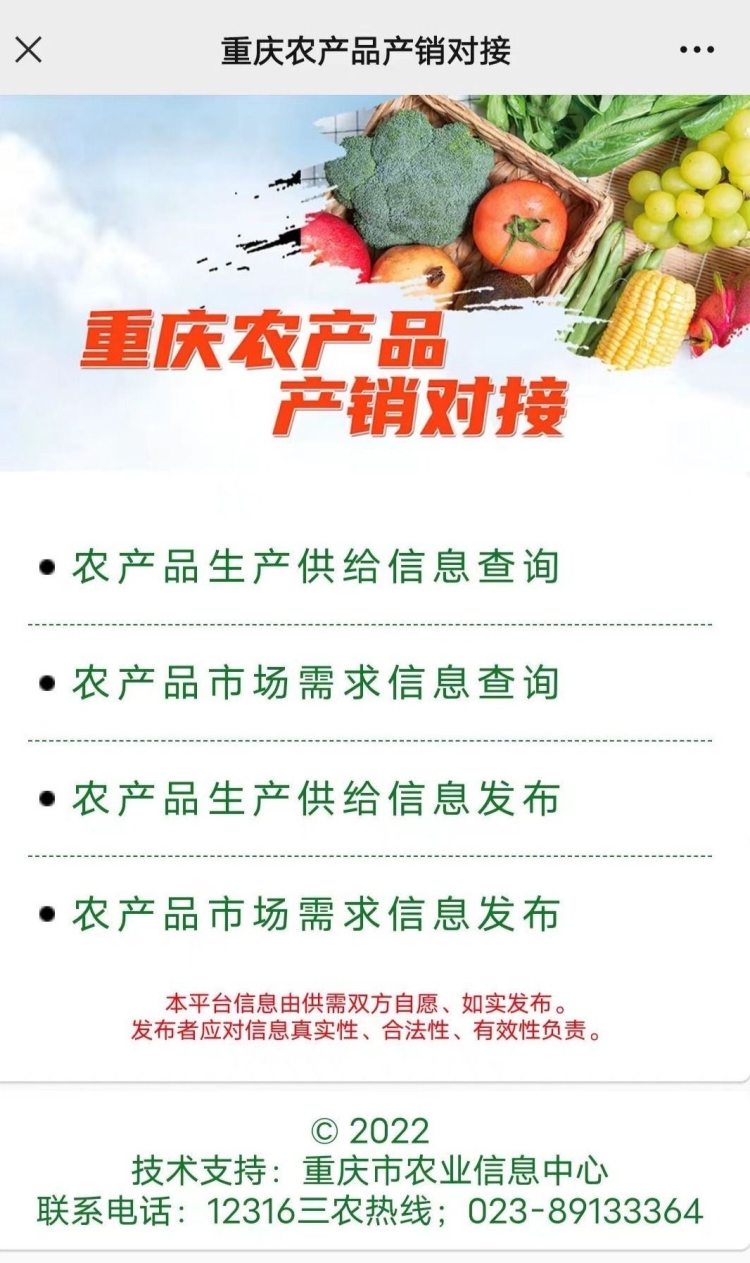
Task: Open the three-dot overflow menu
Action: tap(696, 49)
